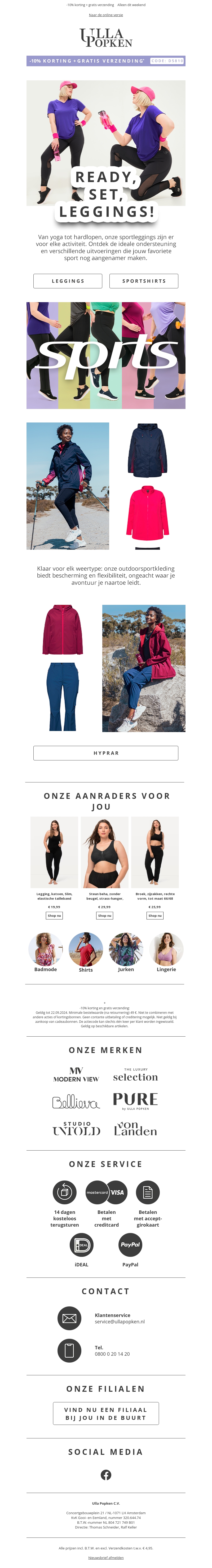212x1568 pixels.
Task: Open the Facebook social media icon
Action: [x=106, y=1475]
